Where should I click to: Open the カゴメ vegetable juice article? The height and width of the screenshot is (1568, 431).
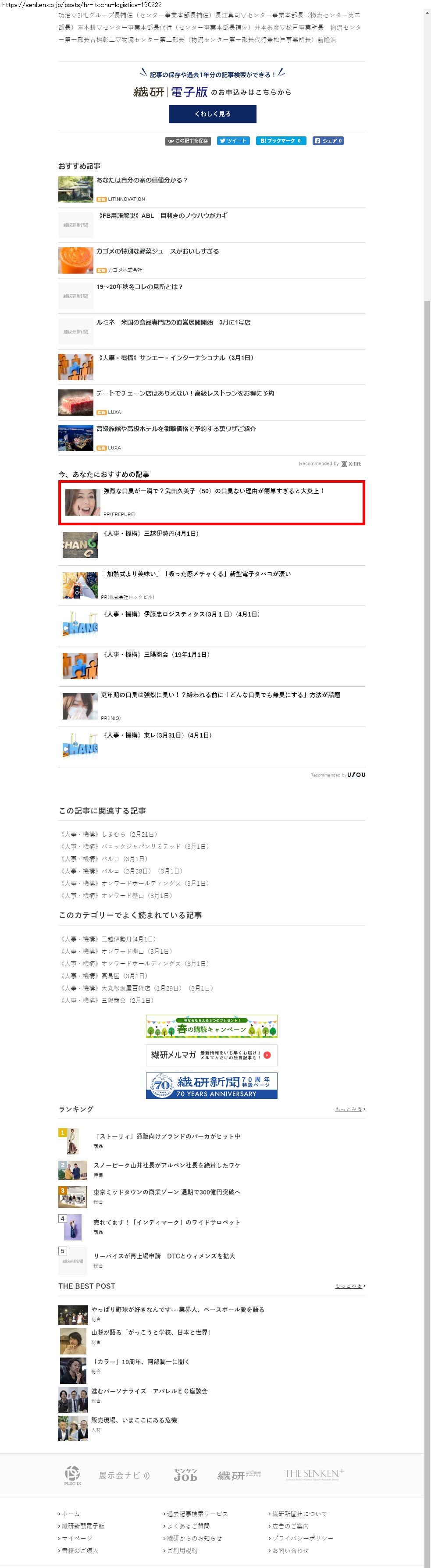click(x=157, y=251)
